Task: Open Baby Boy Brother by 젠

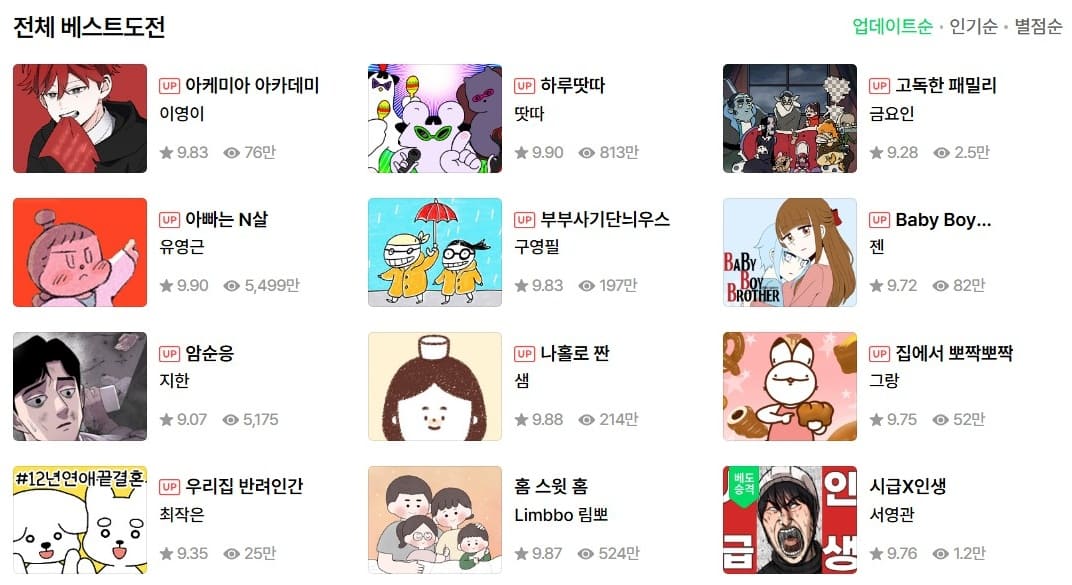Action: pos(943,220)
